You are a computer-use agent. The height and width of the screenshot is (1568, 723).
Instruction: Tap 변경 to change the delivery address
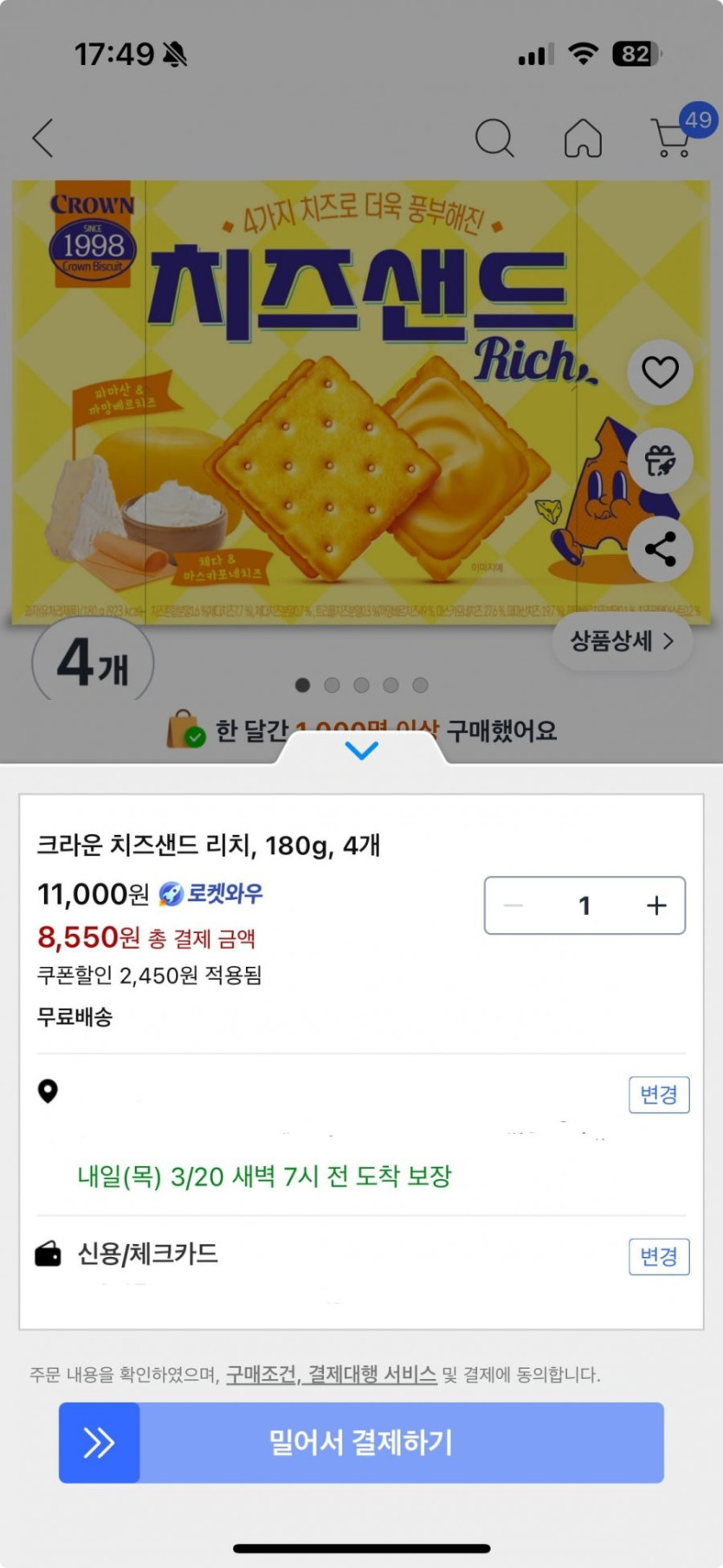[658, 1095]
